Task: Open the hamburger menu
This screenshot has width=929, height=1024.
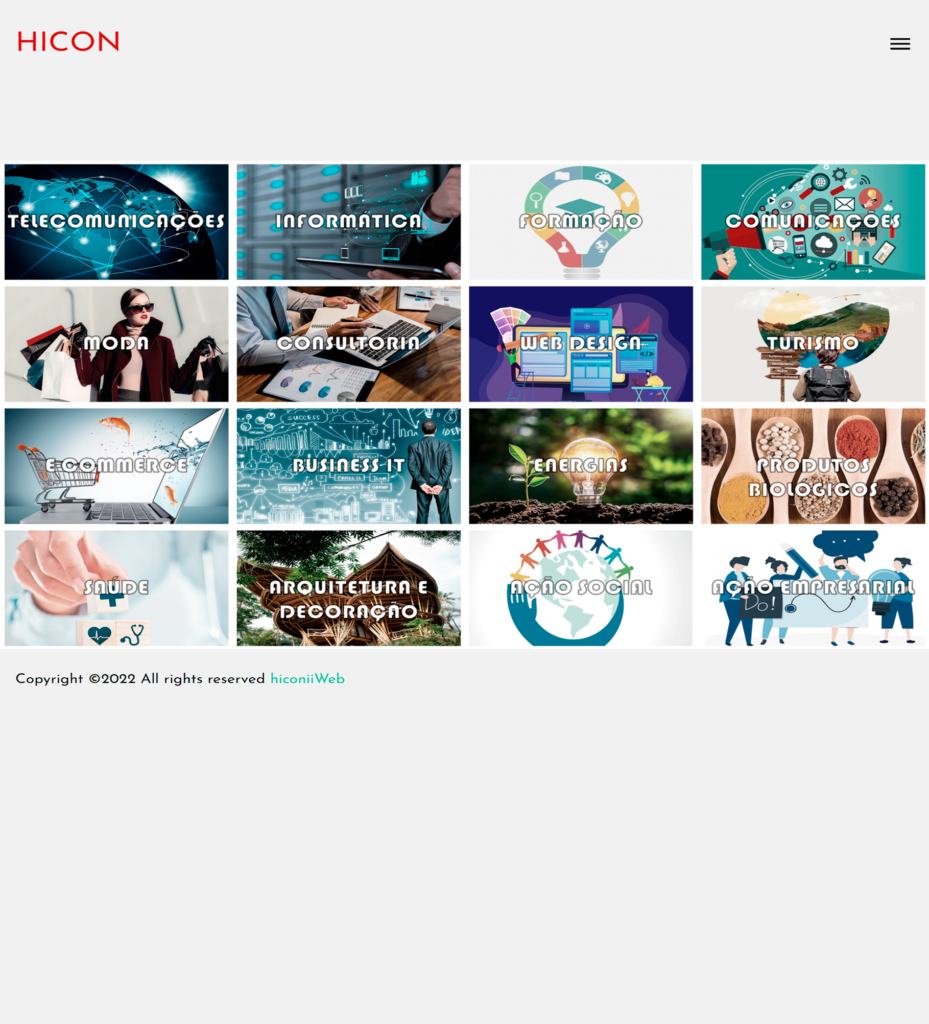Action: 899,44
